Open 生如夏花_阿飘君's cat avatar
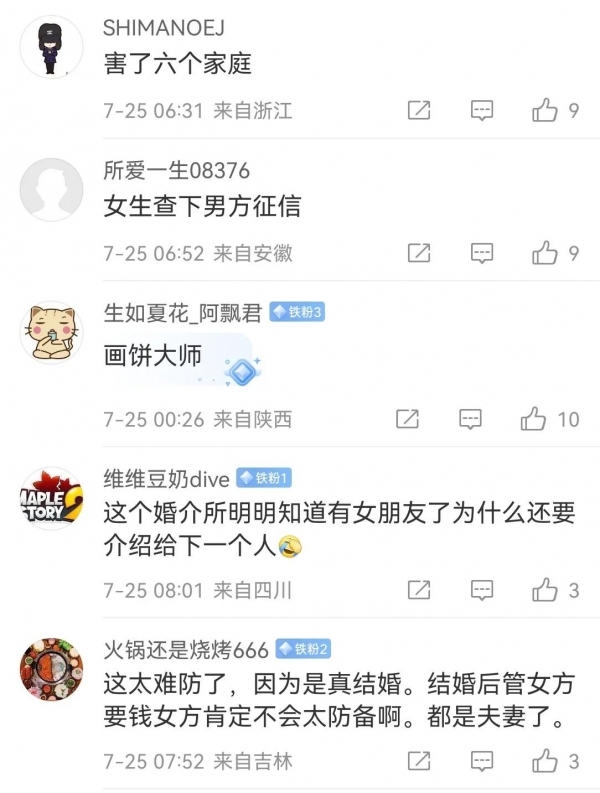 [51, 332]
